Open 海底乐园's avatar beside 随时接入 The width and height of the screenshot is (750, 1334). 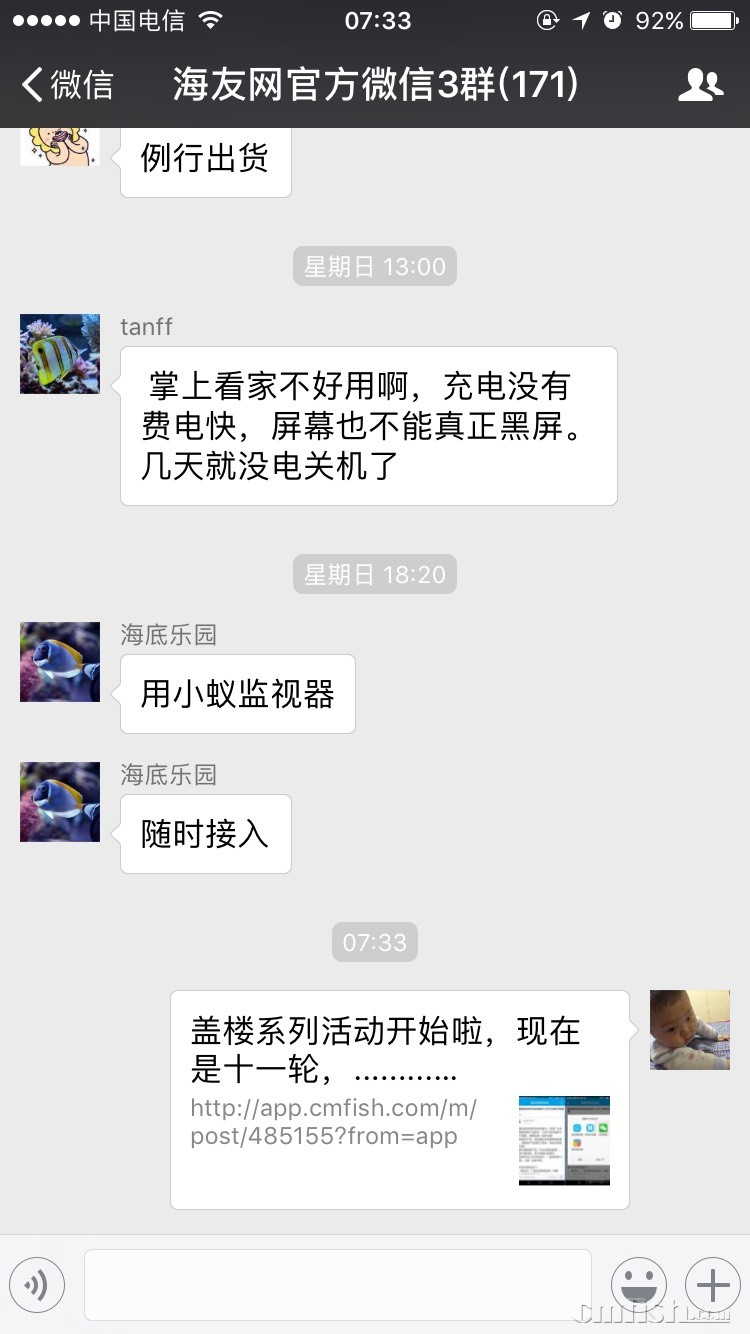(60, 802)
